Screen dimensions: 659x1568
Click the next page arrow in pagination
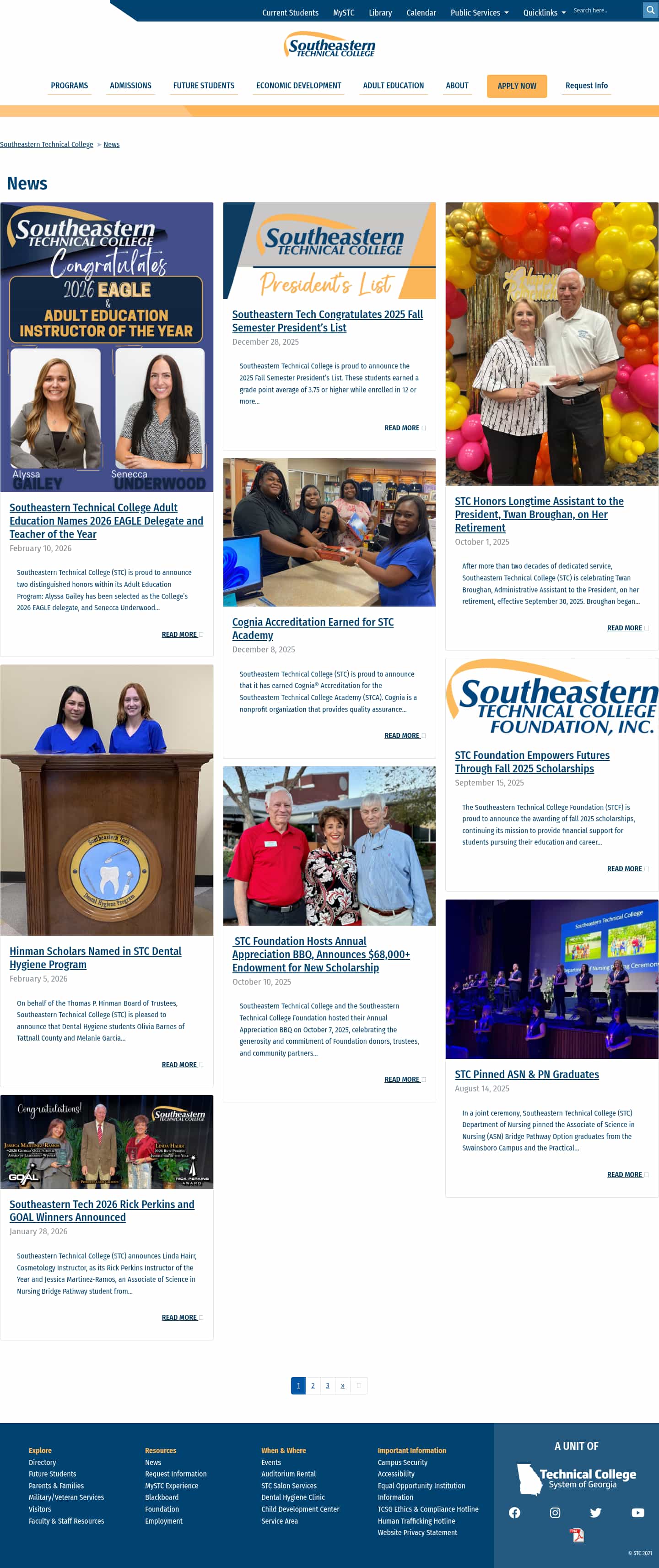coord(343,1385)
